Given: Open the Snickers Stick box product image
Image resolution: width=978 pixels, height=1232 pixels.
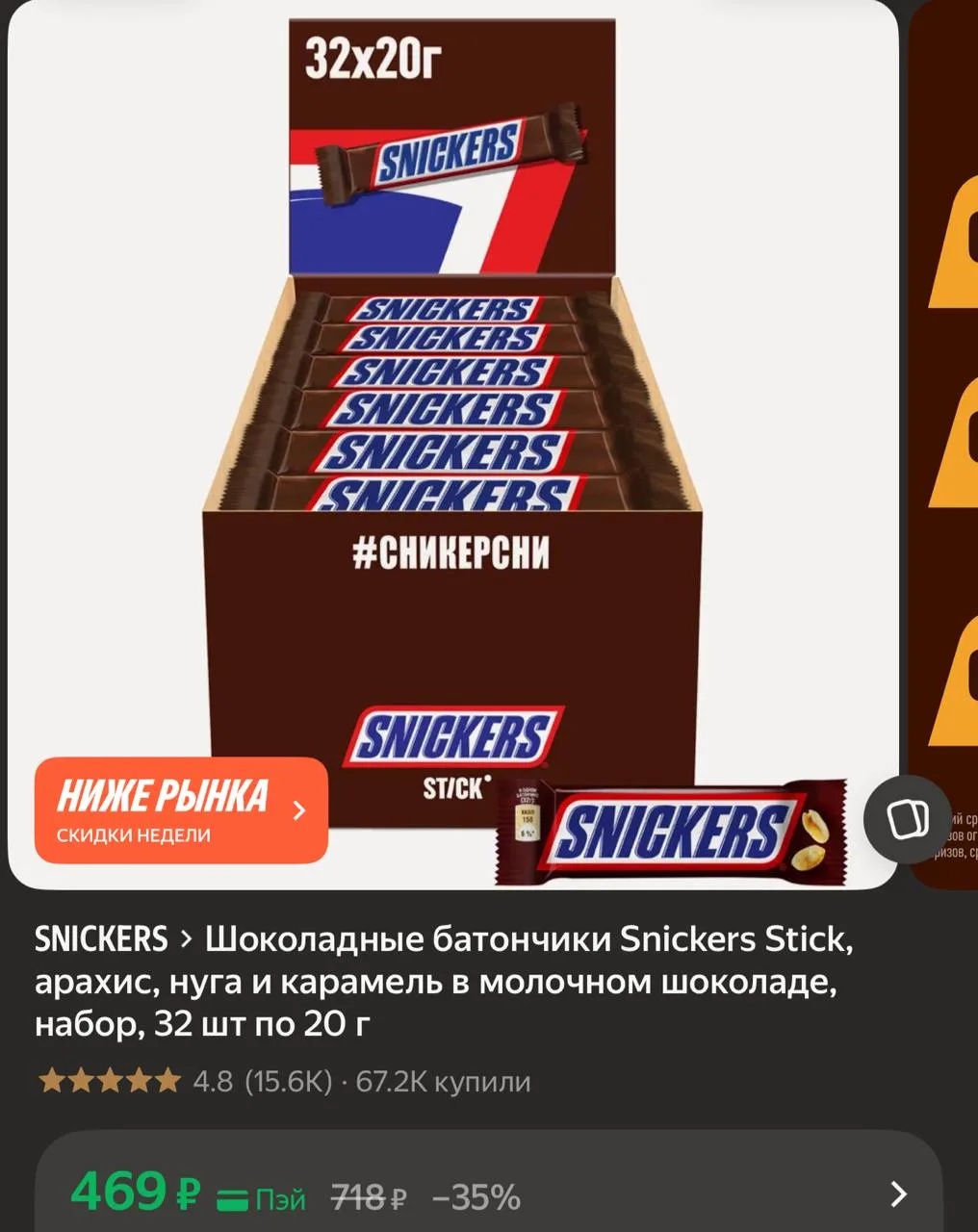Looking at the screenshot, I should pos(453,444).
